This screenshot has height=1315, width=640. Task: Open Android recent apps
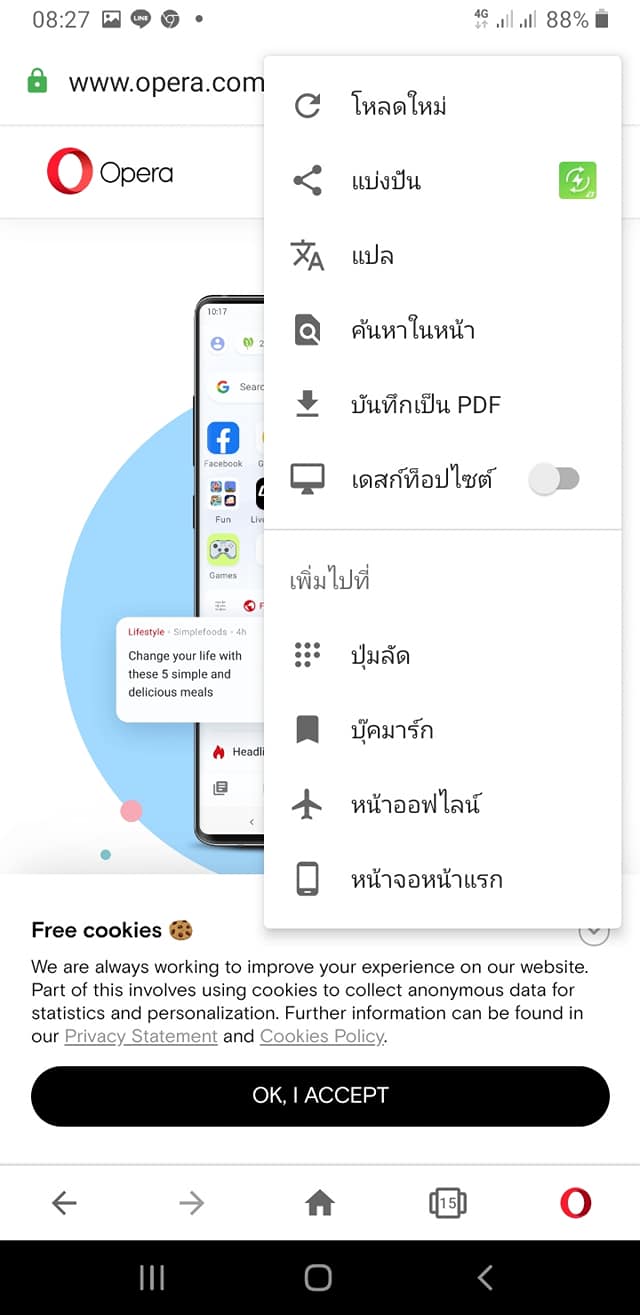[x=152, y=1277]
